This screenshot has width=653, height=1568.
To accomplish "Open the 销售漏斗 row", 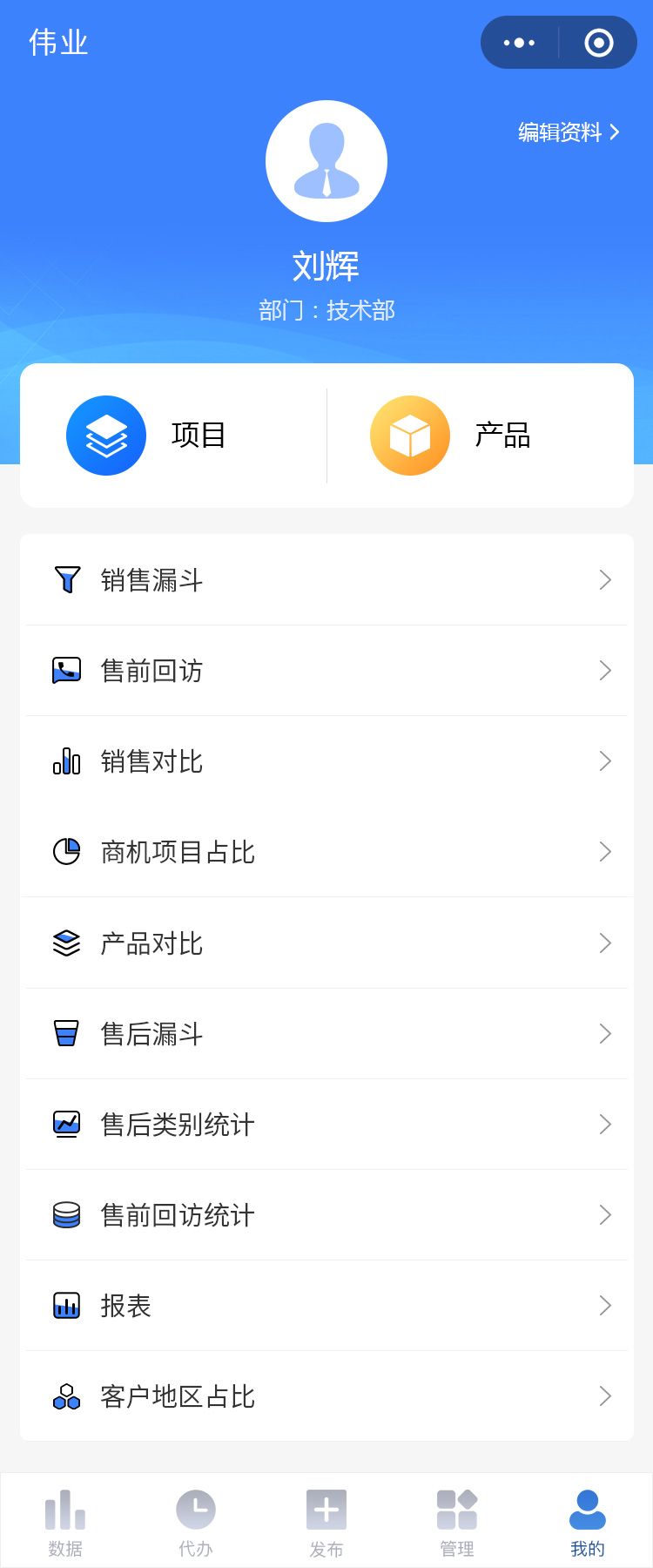I will point(326,580).
